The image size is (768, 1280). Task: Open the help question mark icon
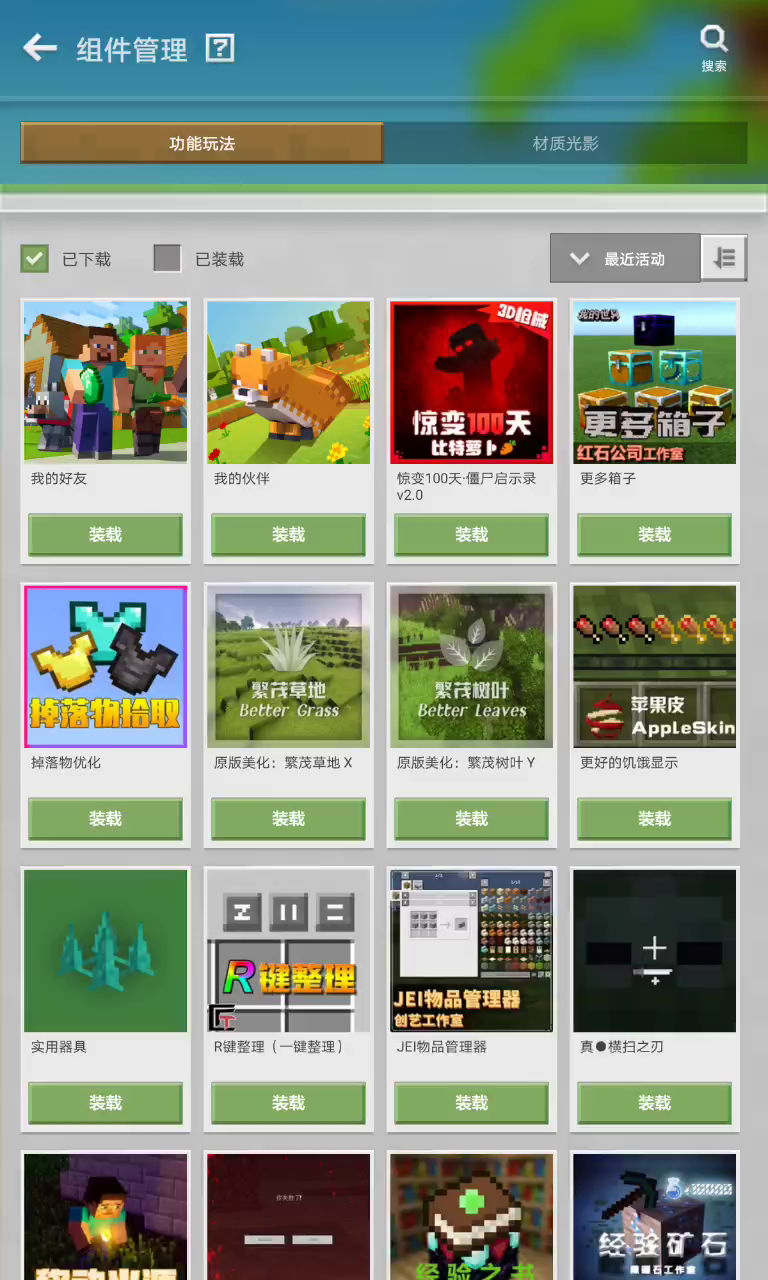220,48
